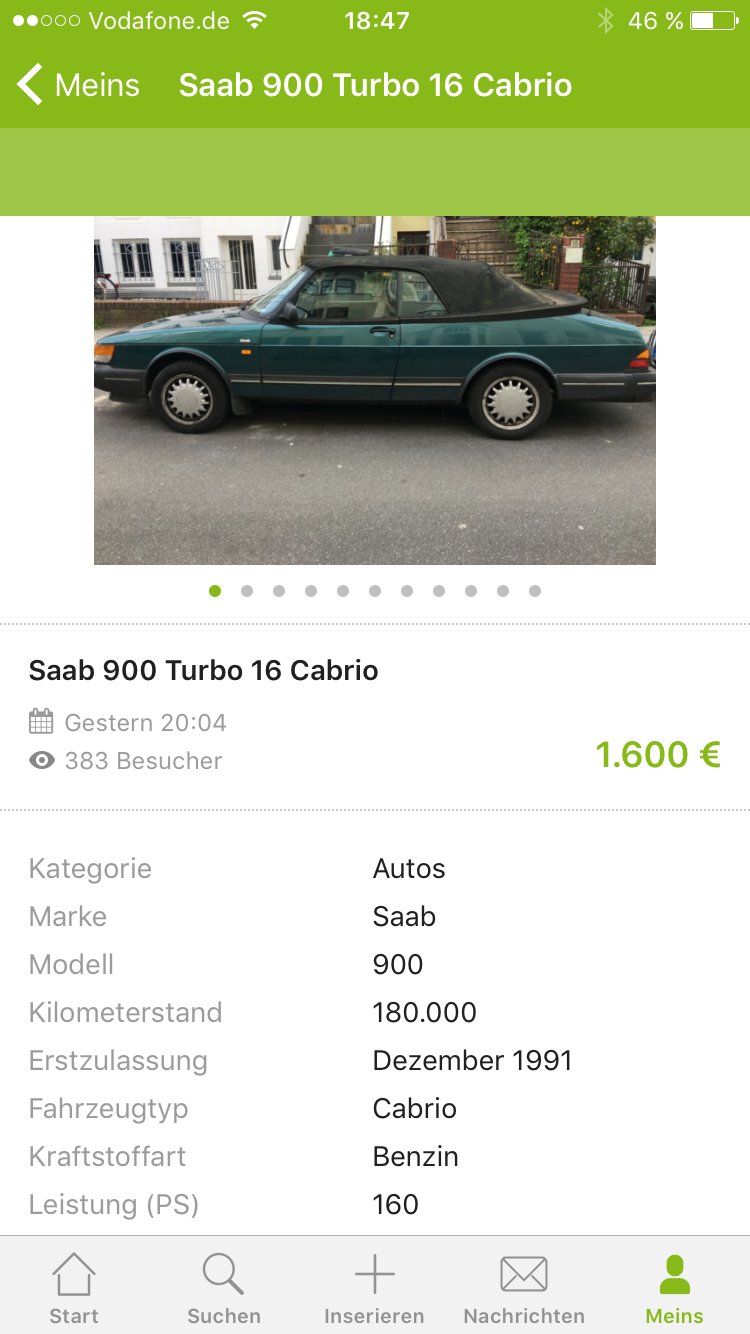Open the Start tab
Image resolution: width=750 pixels, height=1334 pixels.
click(74, 1288)
